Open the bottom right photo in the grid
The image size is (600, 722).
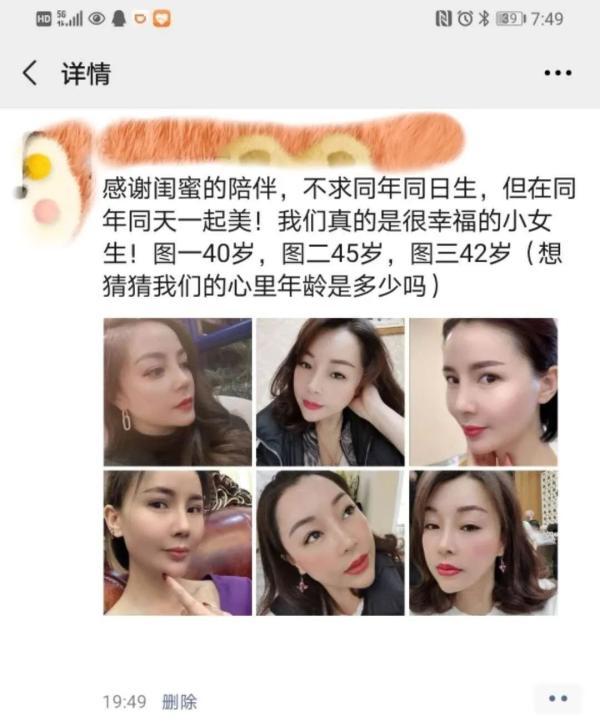483,542
